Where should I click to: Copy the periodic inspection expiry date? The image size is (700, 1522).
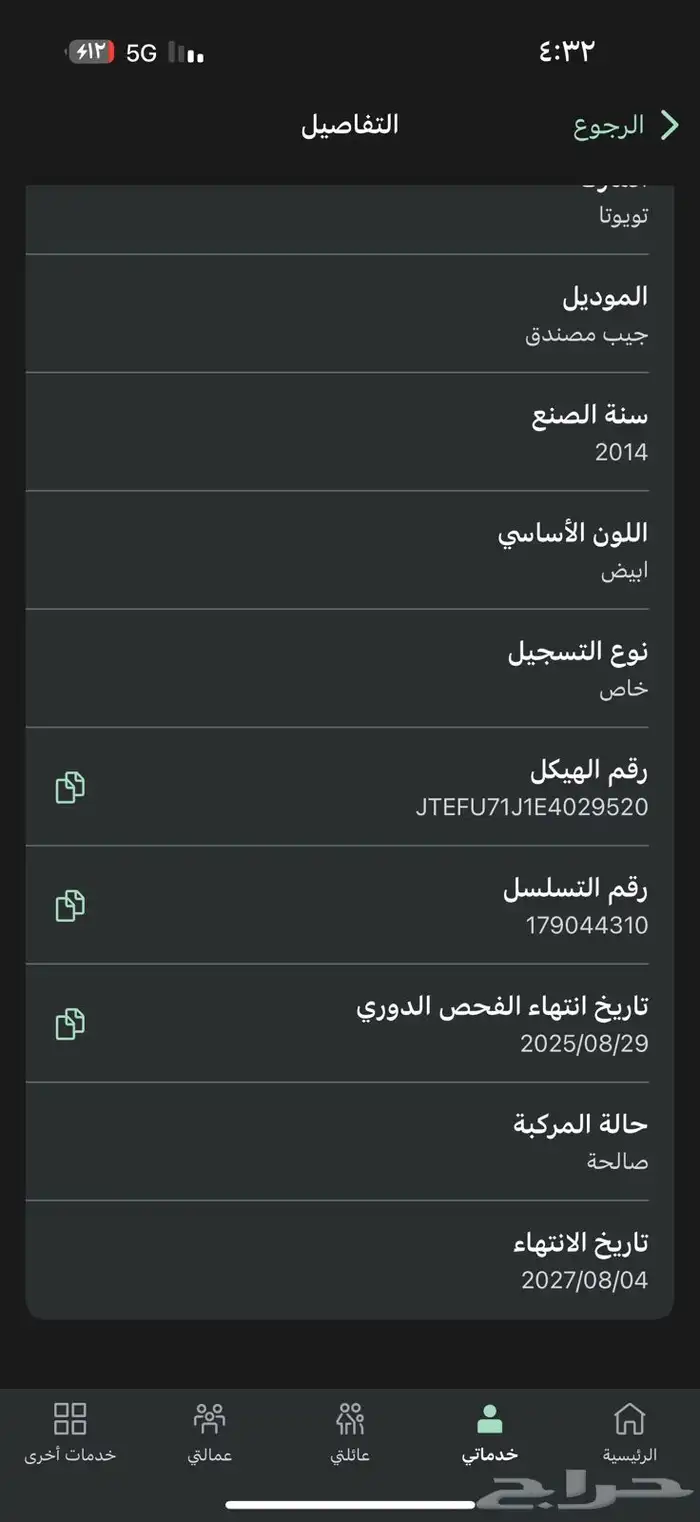[69, 1024]
